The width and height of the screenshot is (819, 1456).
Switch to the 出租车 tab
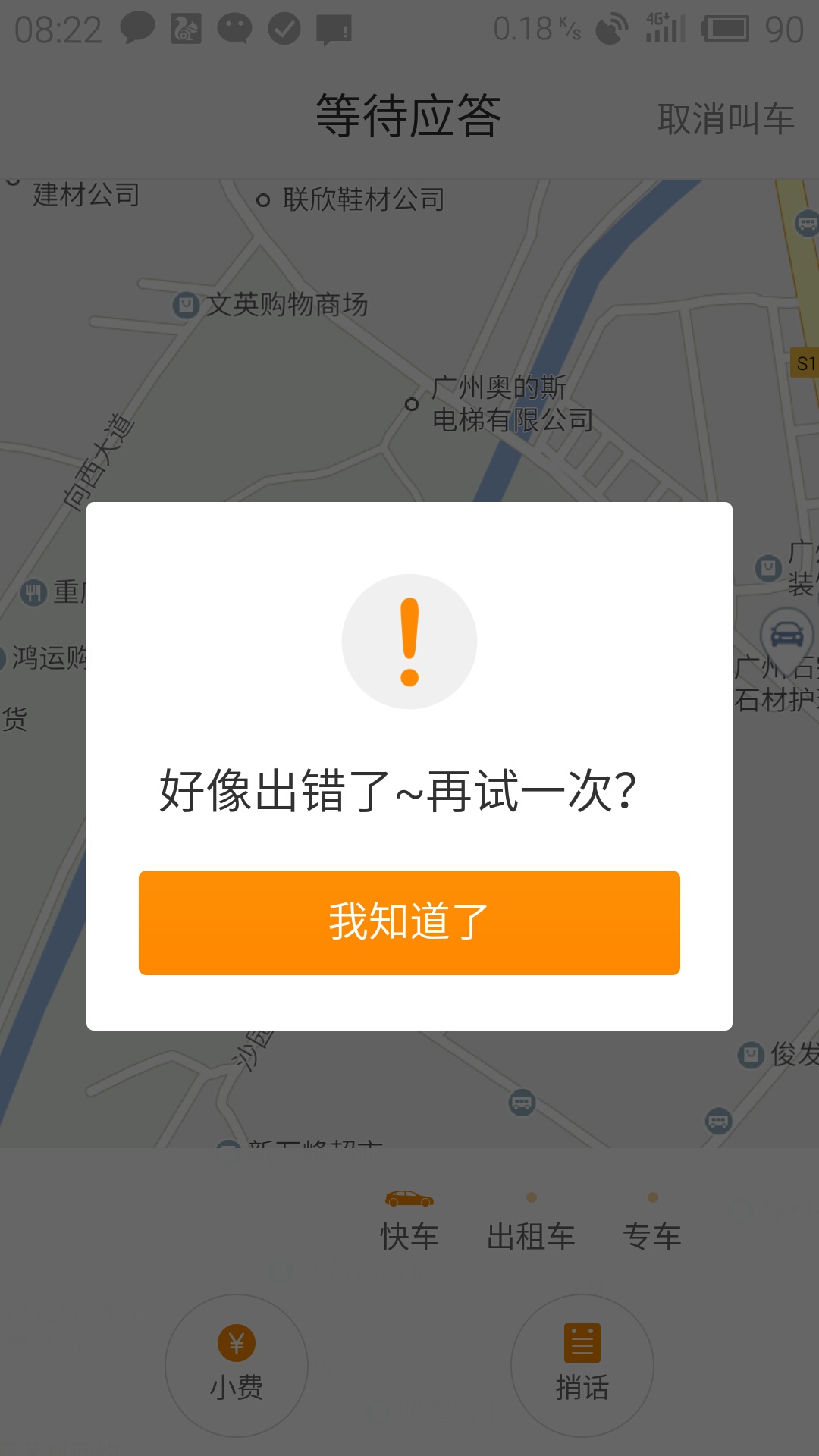pyautogui.click(x=532, y=1235)
